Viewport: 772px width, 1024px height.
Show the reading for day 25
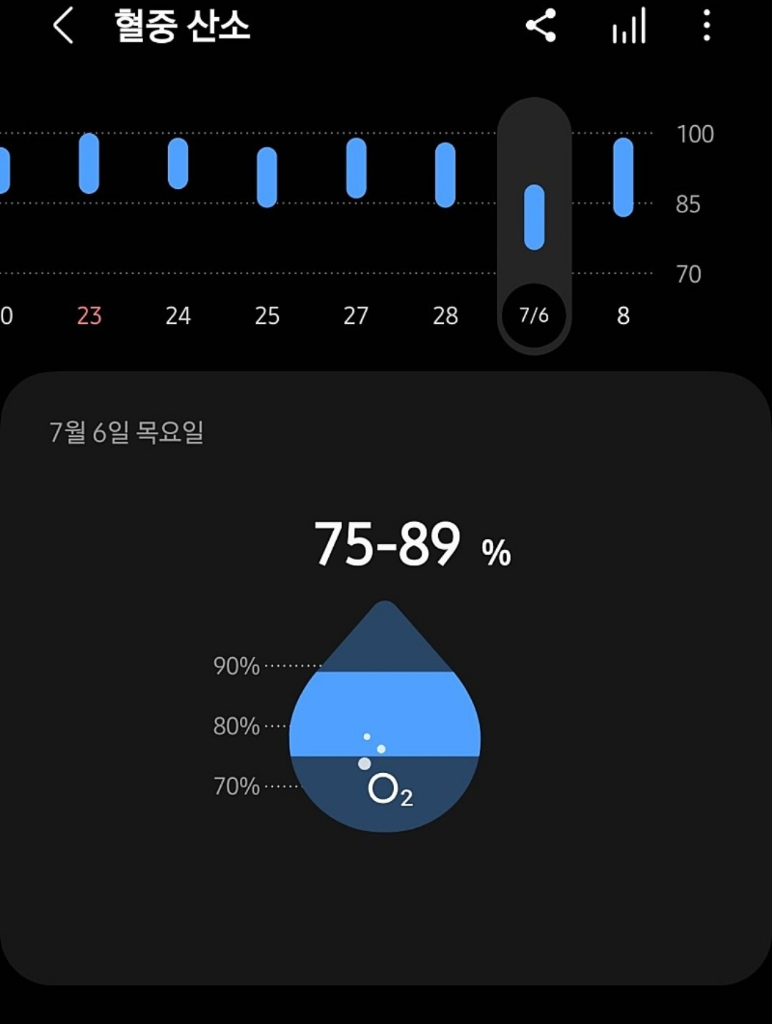267,177
